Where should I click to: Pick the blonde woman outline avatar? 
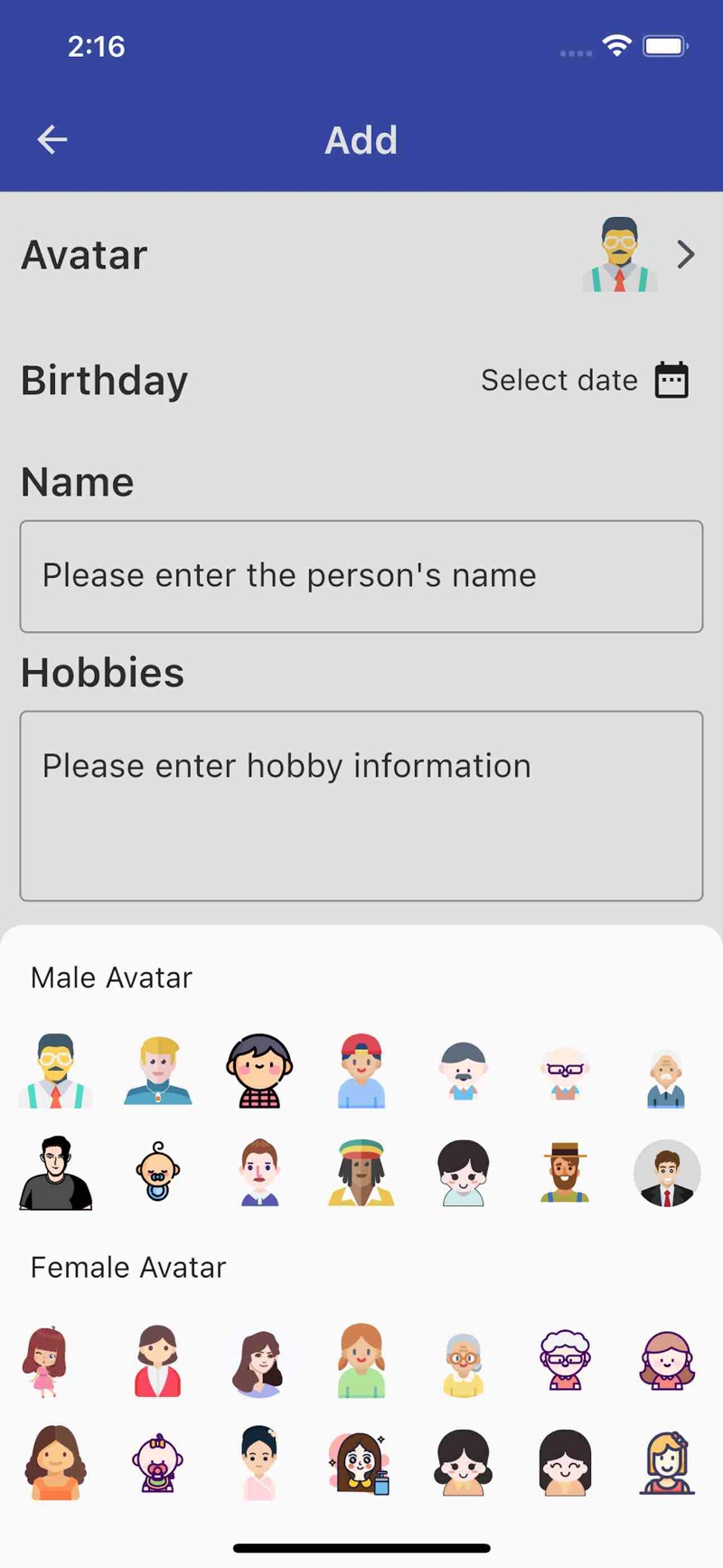pos(667,1462)
